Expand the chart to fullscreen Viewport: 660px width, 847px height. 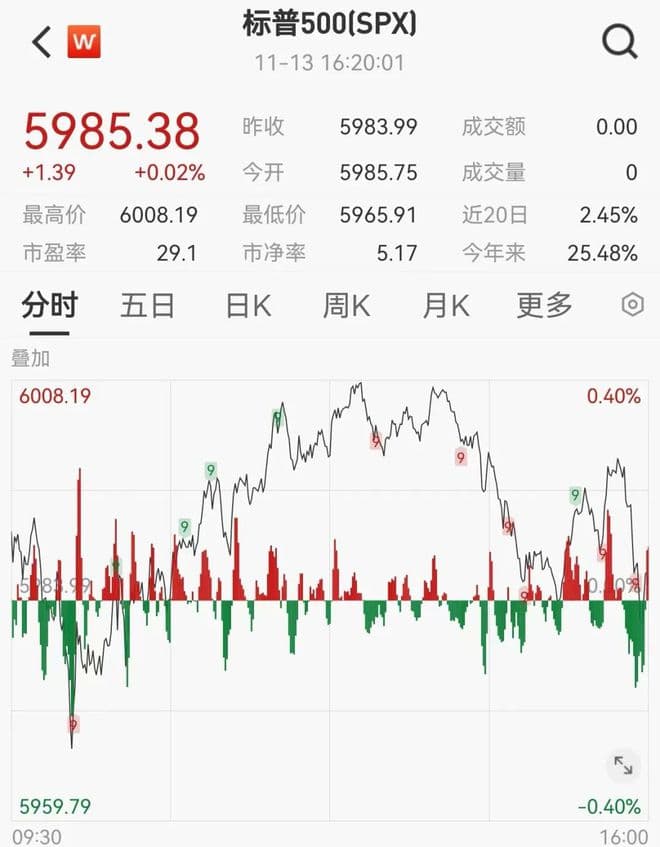click(623, 765)
